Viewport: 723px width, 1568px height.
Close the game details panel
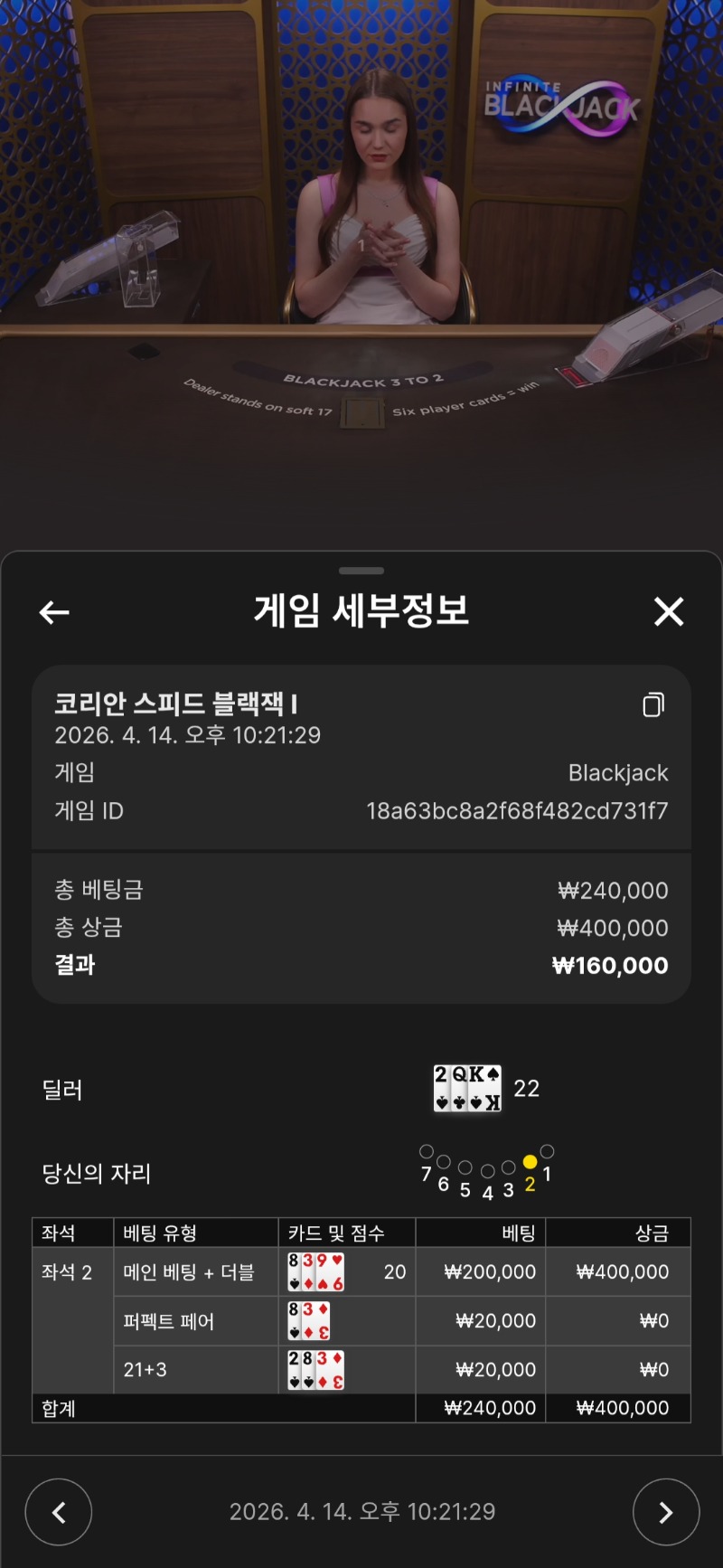pyautogui.click(x=669, y=612)
